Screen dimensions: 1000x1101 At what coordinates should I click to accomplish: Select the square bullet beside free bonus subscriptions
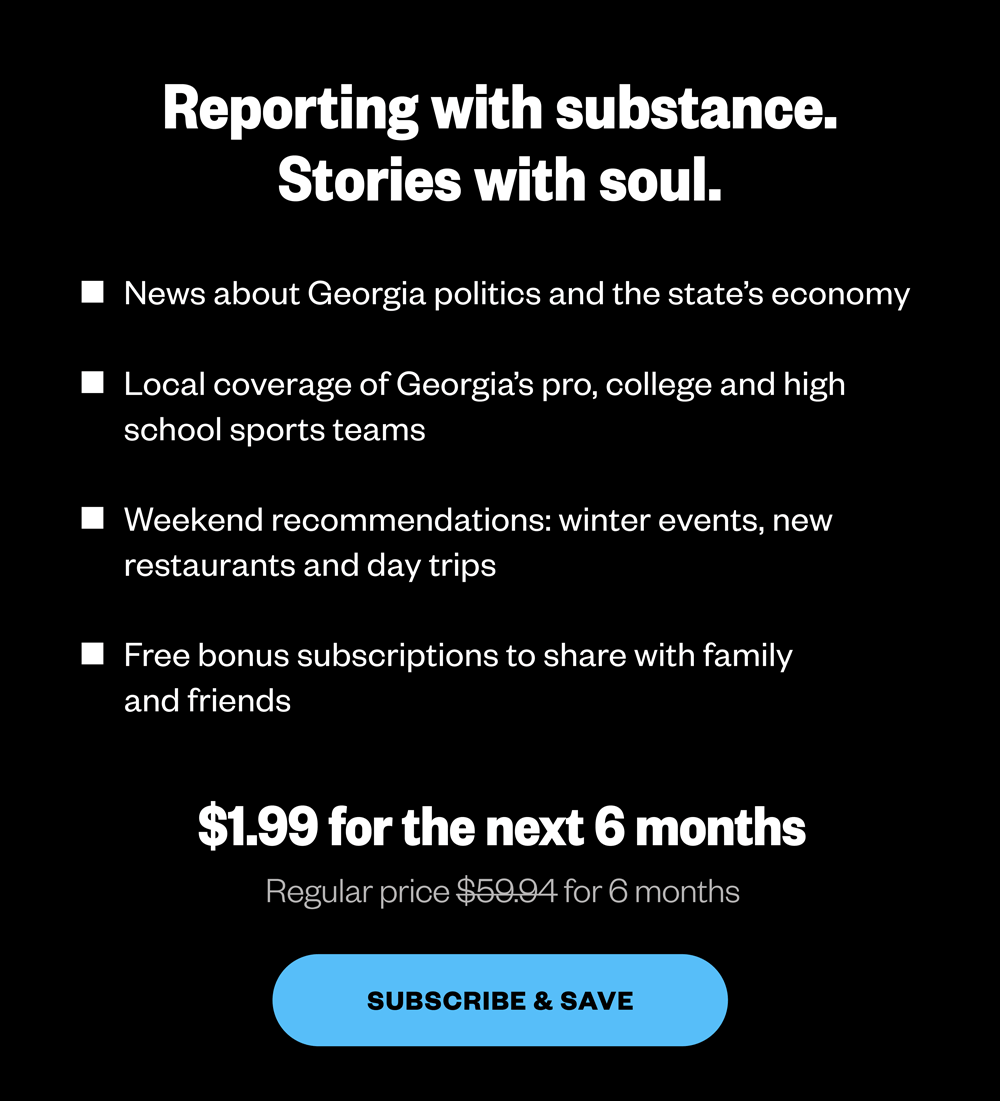click(95, 653)
